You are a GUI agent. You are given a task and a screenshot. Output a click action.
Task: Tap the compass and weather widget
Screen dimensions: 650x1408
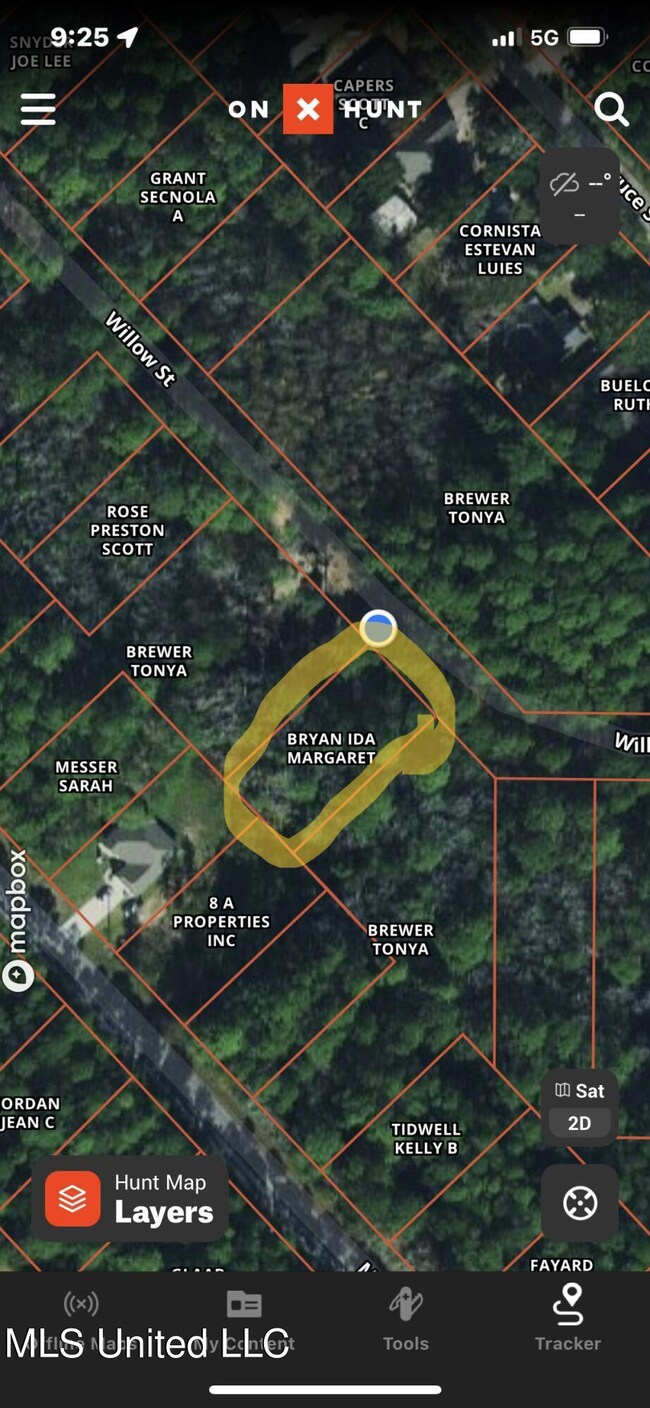pos(580,197)
